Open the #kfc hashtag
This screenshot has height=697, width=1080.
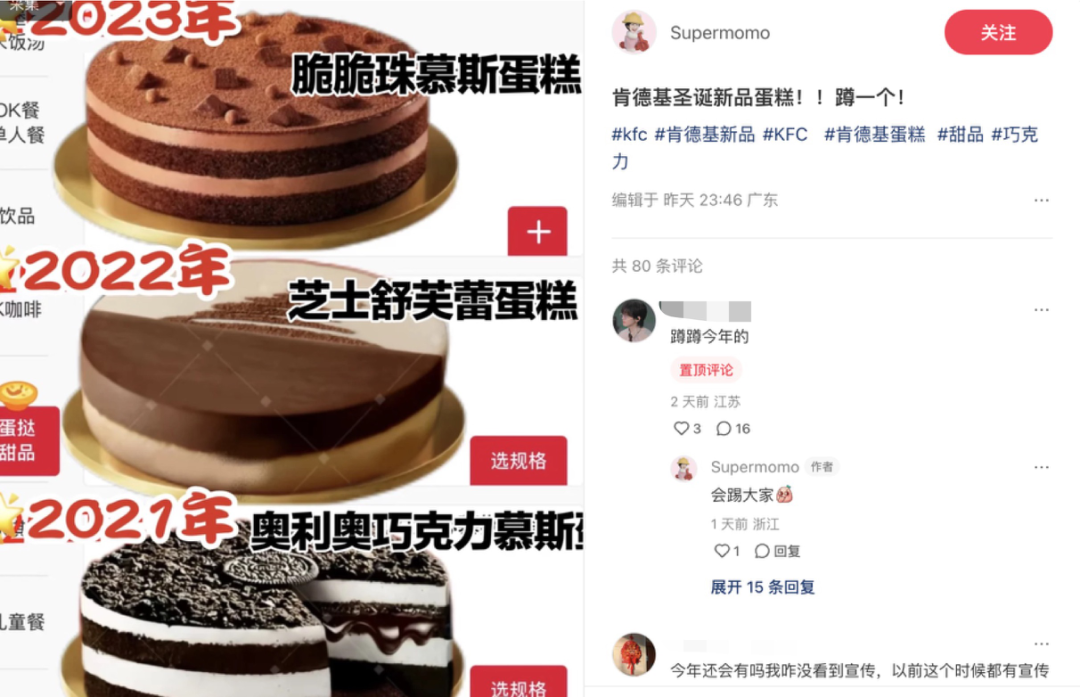629,134
